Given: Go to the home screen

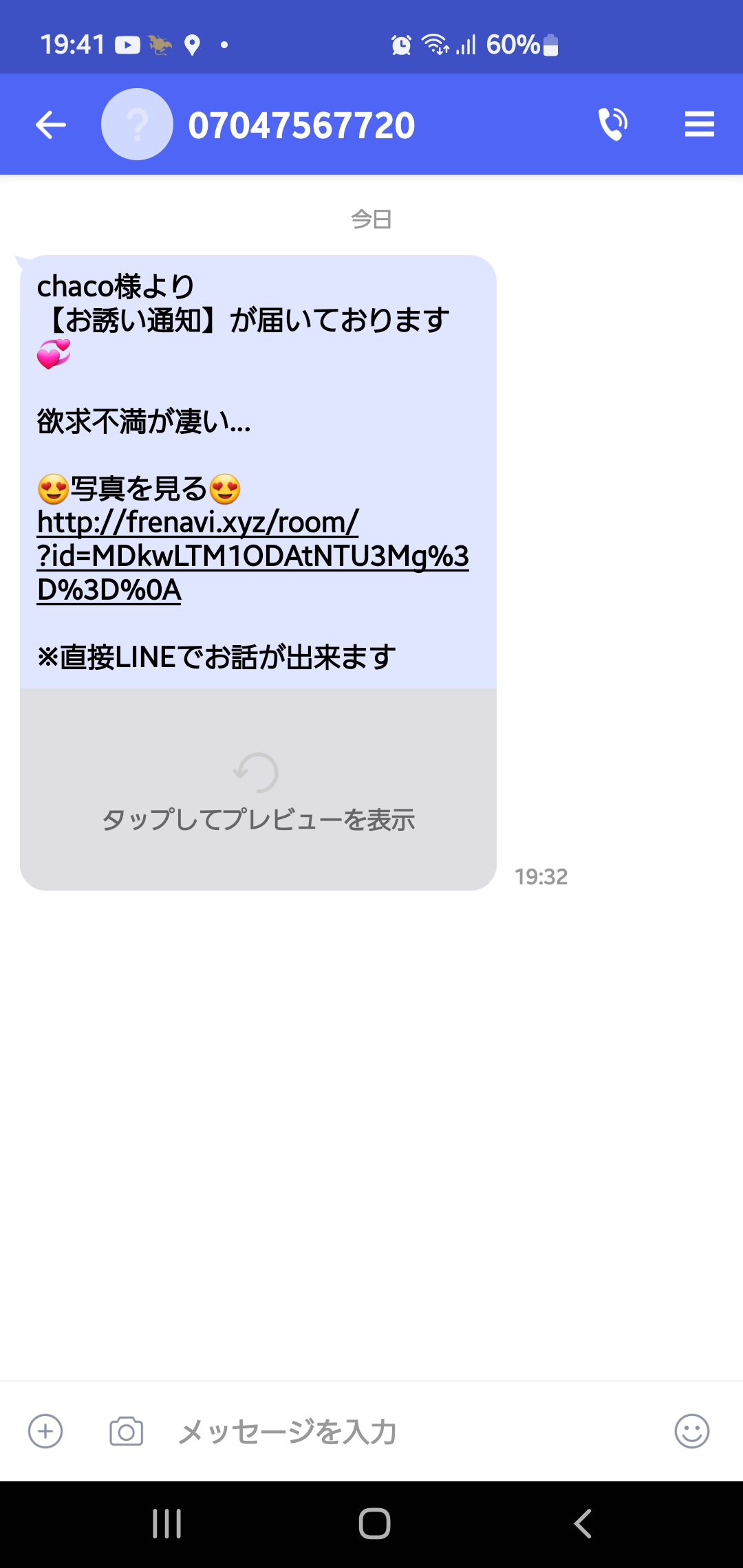Looking at the screenshot, I should 374,1523.
